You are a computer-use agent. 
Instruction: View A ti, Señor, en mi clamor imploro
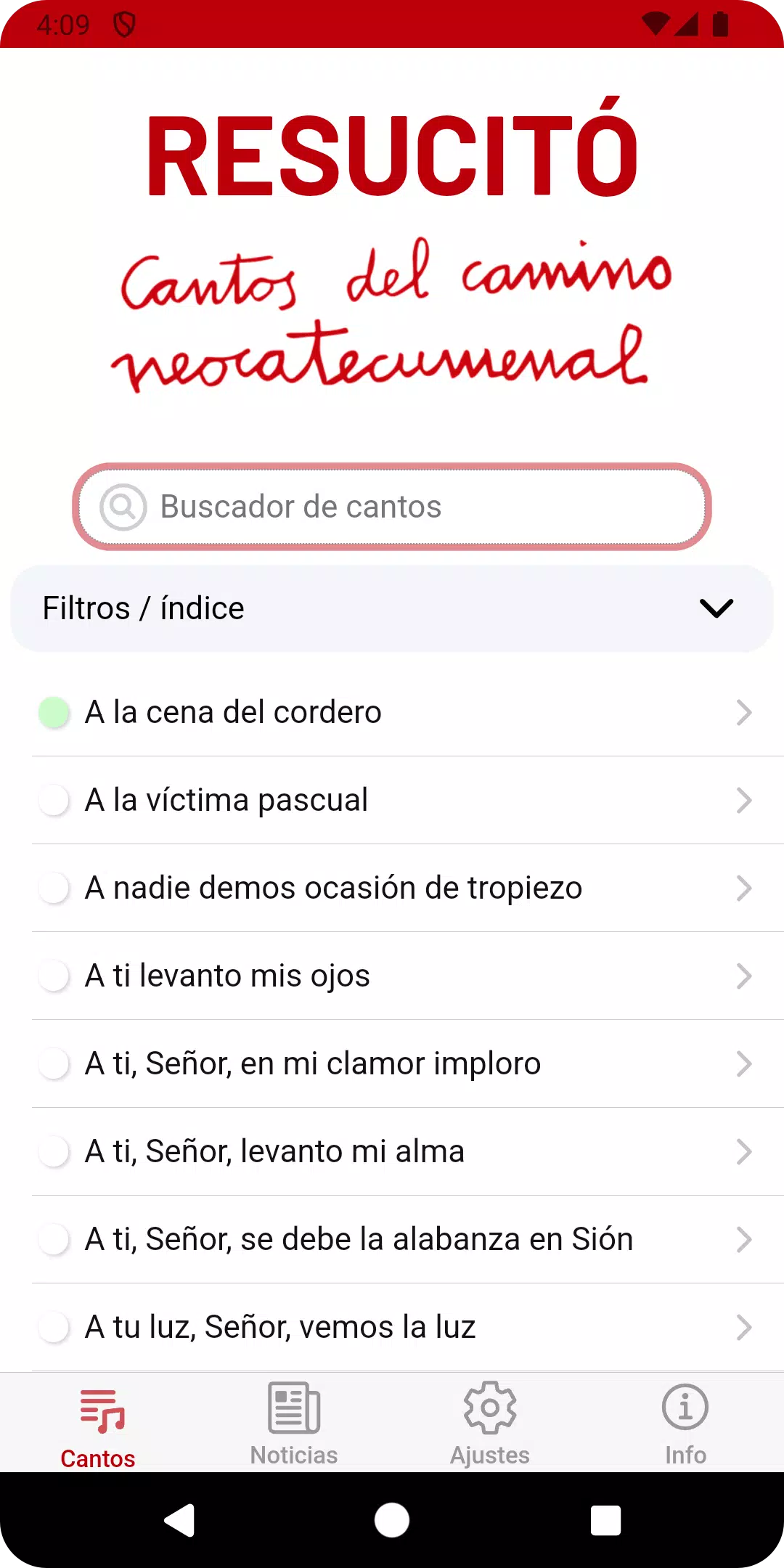[x=392, y=1063]
